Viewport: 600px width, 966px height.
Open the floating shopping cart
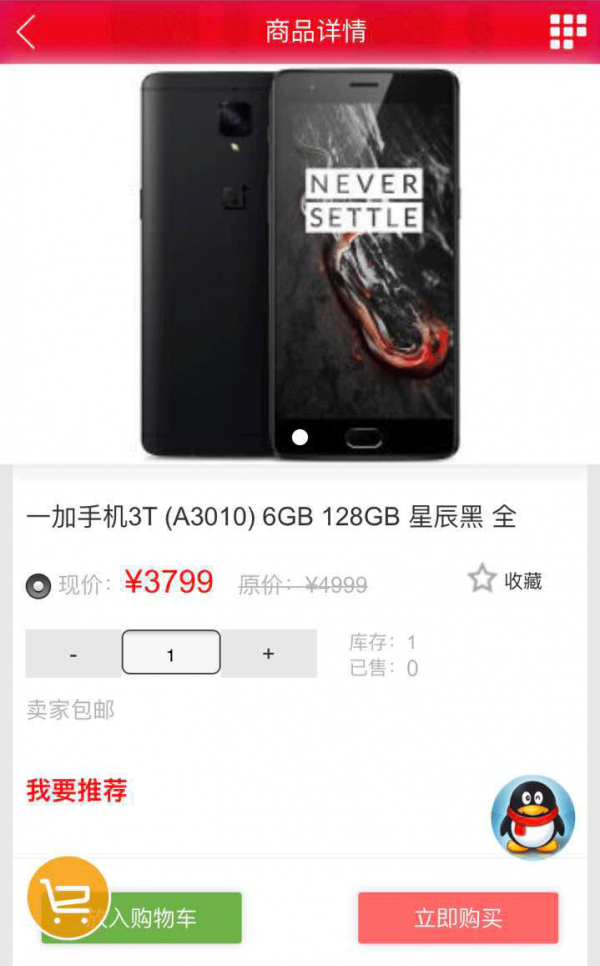tap(67, 898)
